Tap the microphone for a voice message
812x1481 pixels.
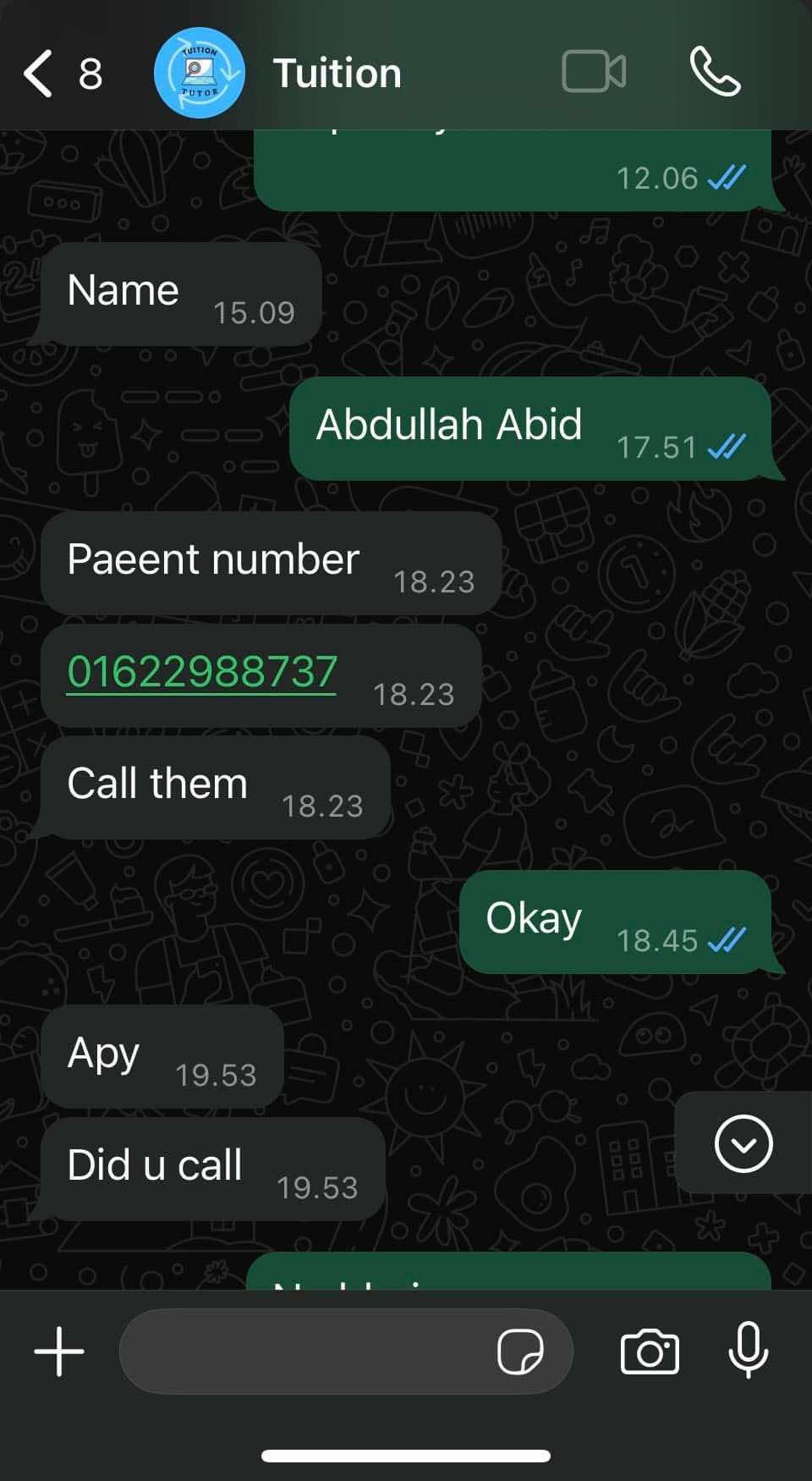click(749, 1351)
